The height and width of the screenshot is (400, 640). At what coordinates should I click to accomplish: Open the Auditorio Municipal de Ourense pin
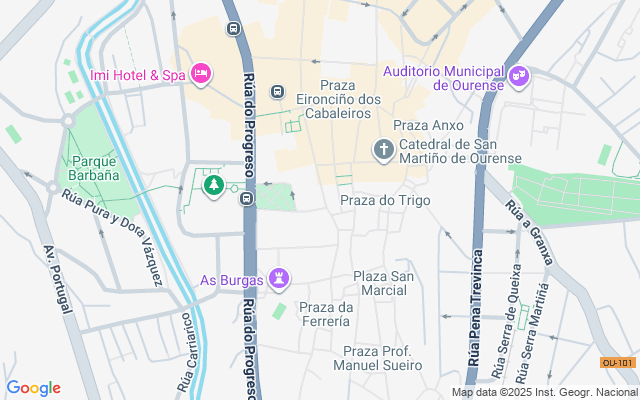pyautogui.click(x=519, y=74)
